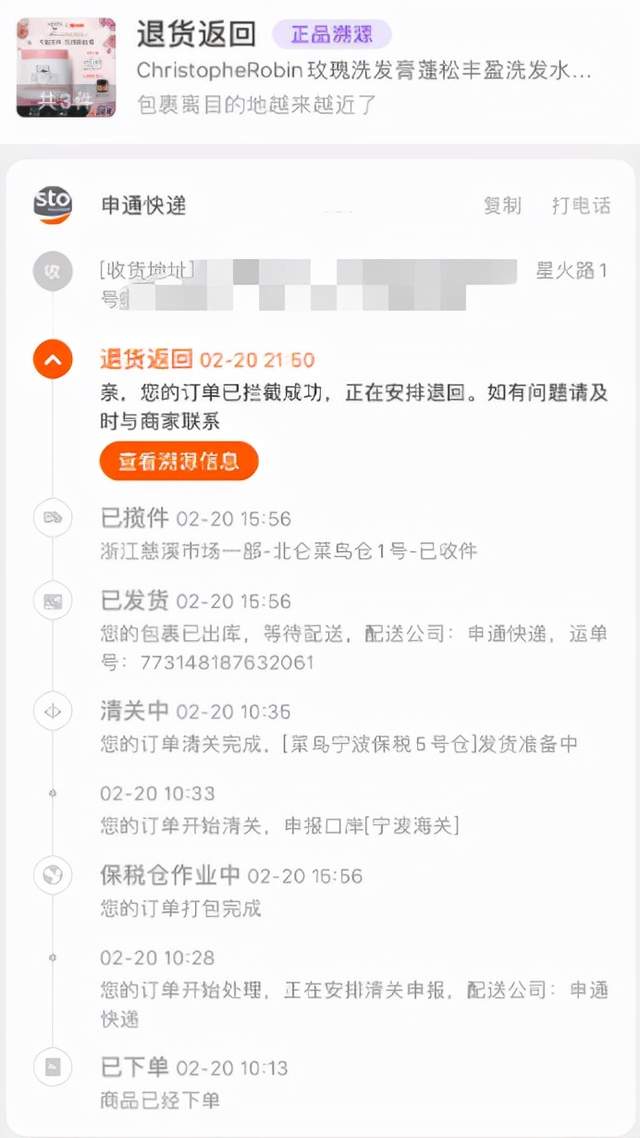The image size is (640, 1138).
Task: Open the product thumbnail showing 共3件
Action: click(65, 67)
